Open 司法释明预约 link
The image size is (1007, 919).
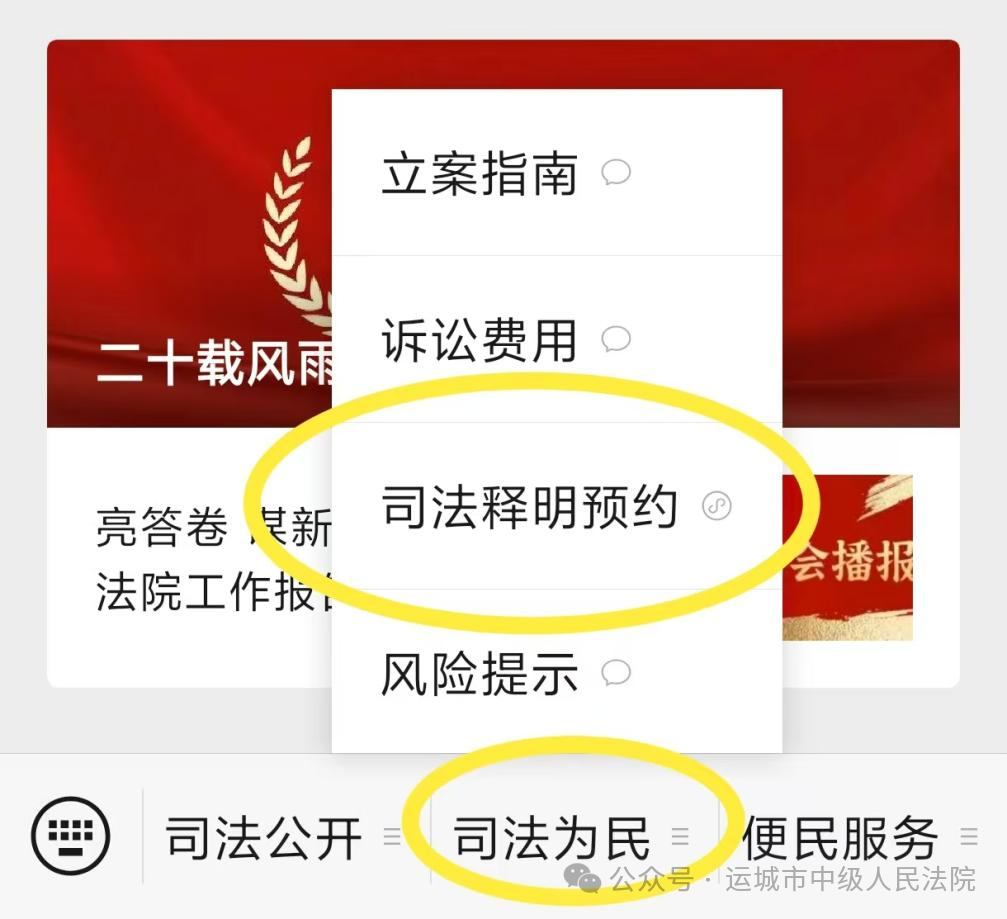click(x=530, y=507)
